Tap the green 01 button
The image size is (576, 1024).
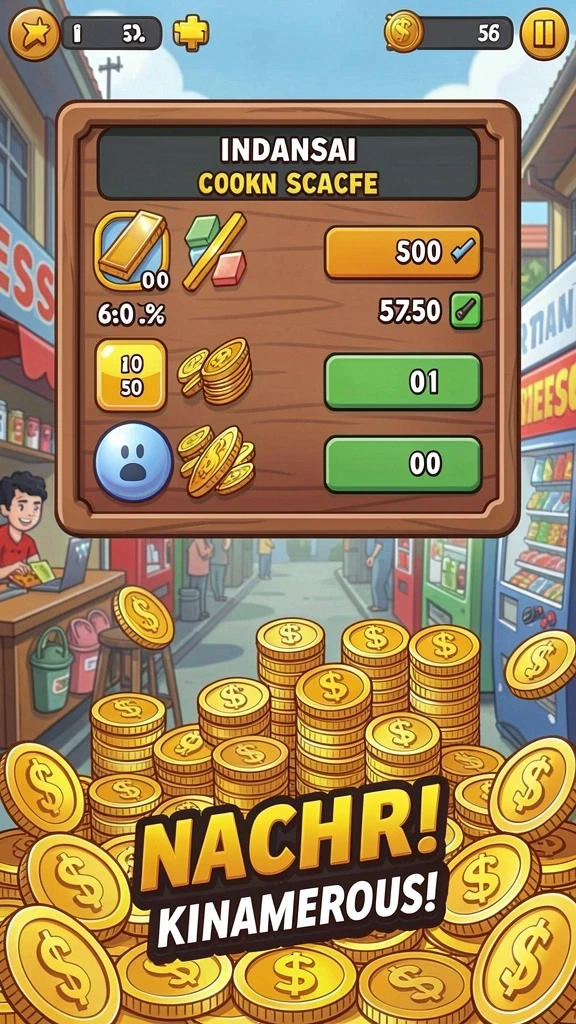pyautogui.click(x=403, y=381)
